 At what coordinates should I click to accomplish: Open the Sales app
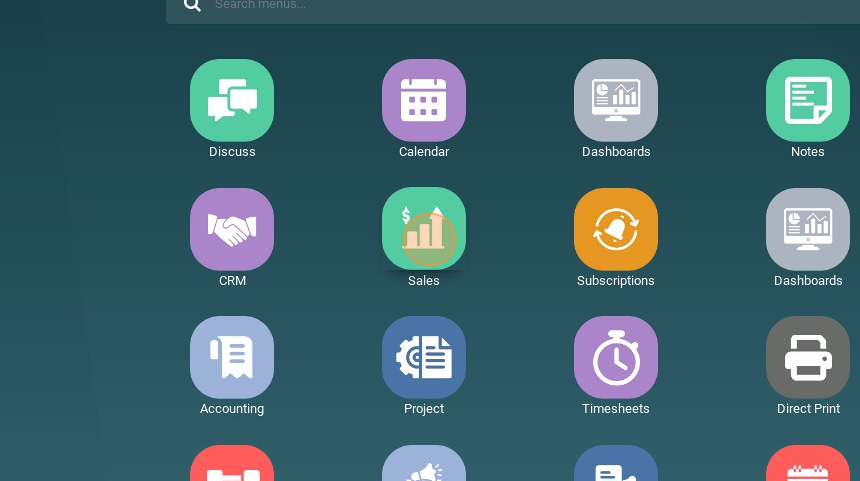[x=424, y=229]
